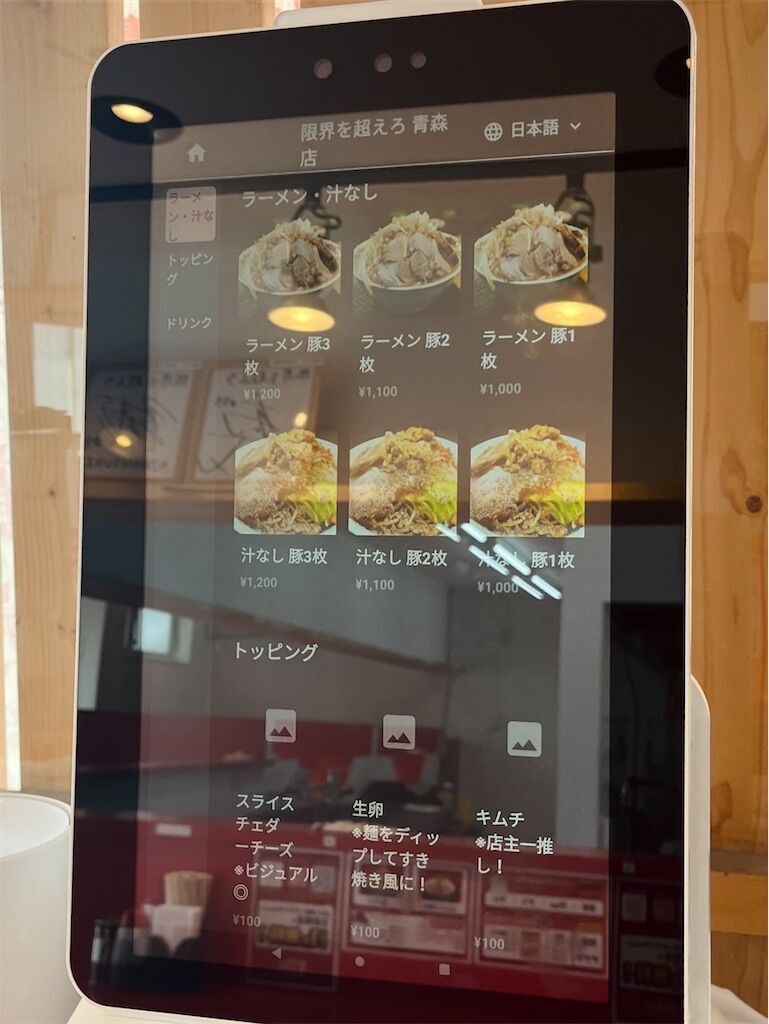Switch to the ドリンク category
Image resolution: width=769 pixels, height=1024 pixels.
point(189,323)
